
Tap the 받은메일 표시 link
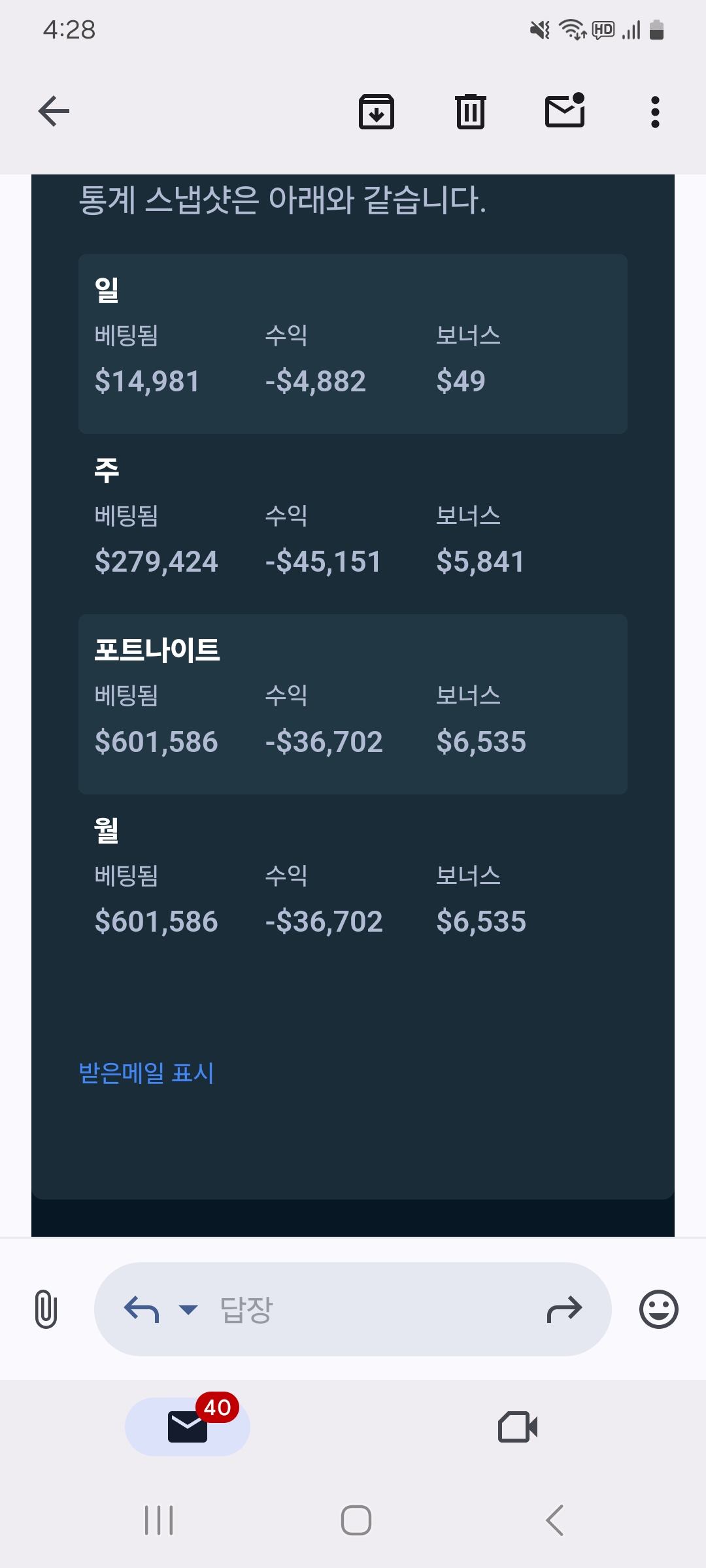click(x=146, y=1073)
